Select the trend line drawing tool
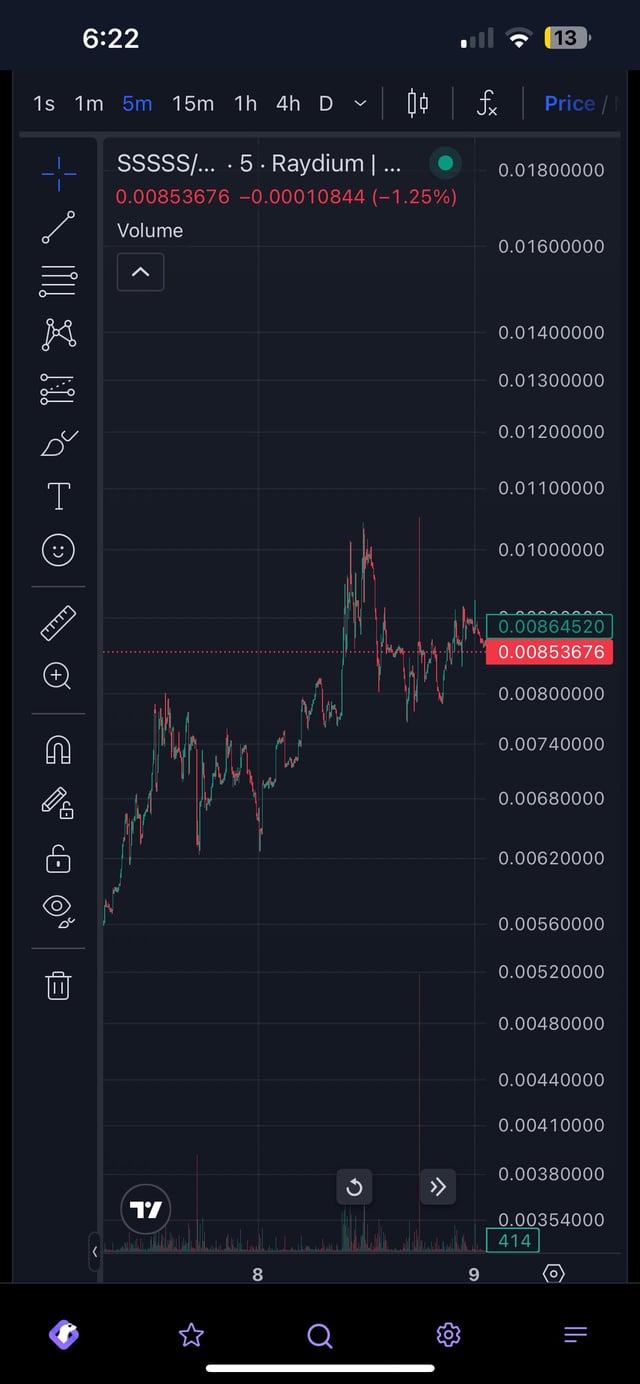The width and height of the screenshot is (640, 1384). point(58,227)
